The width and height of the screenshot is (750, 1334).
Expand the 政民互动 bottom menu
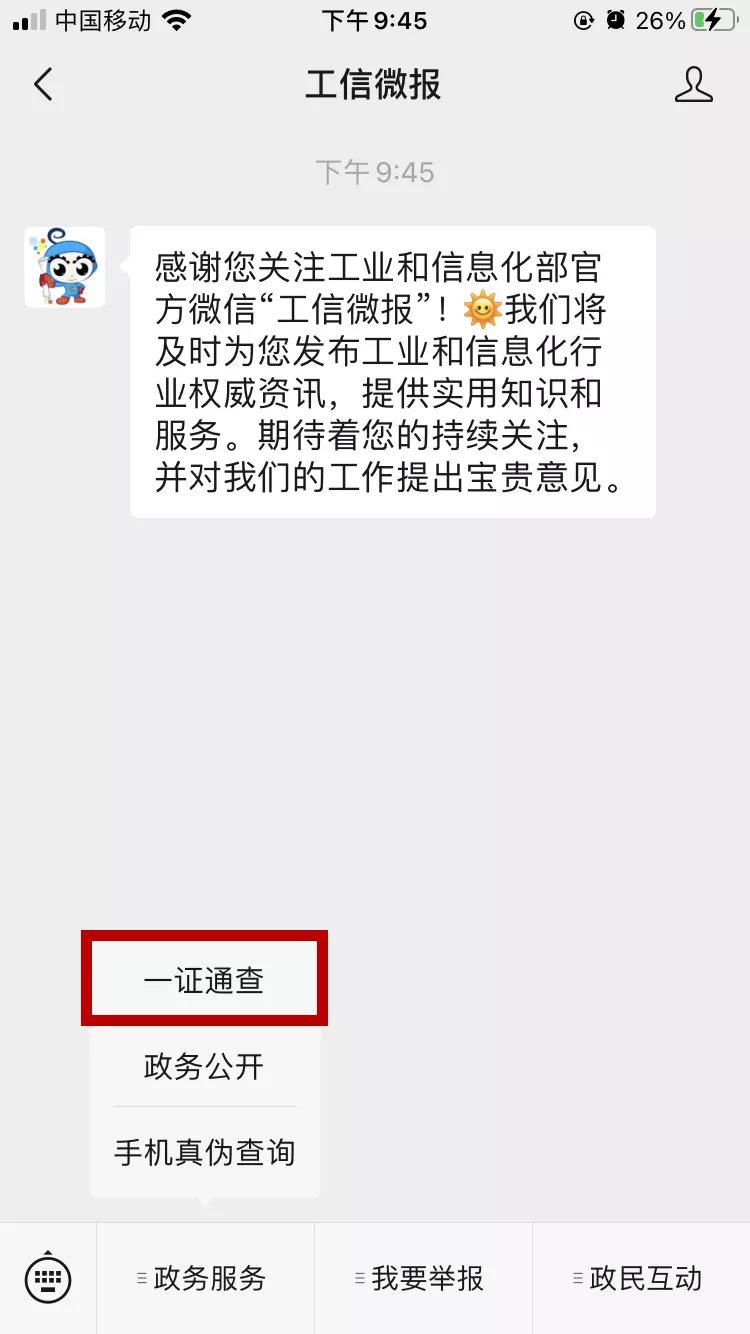[641, 1278]
